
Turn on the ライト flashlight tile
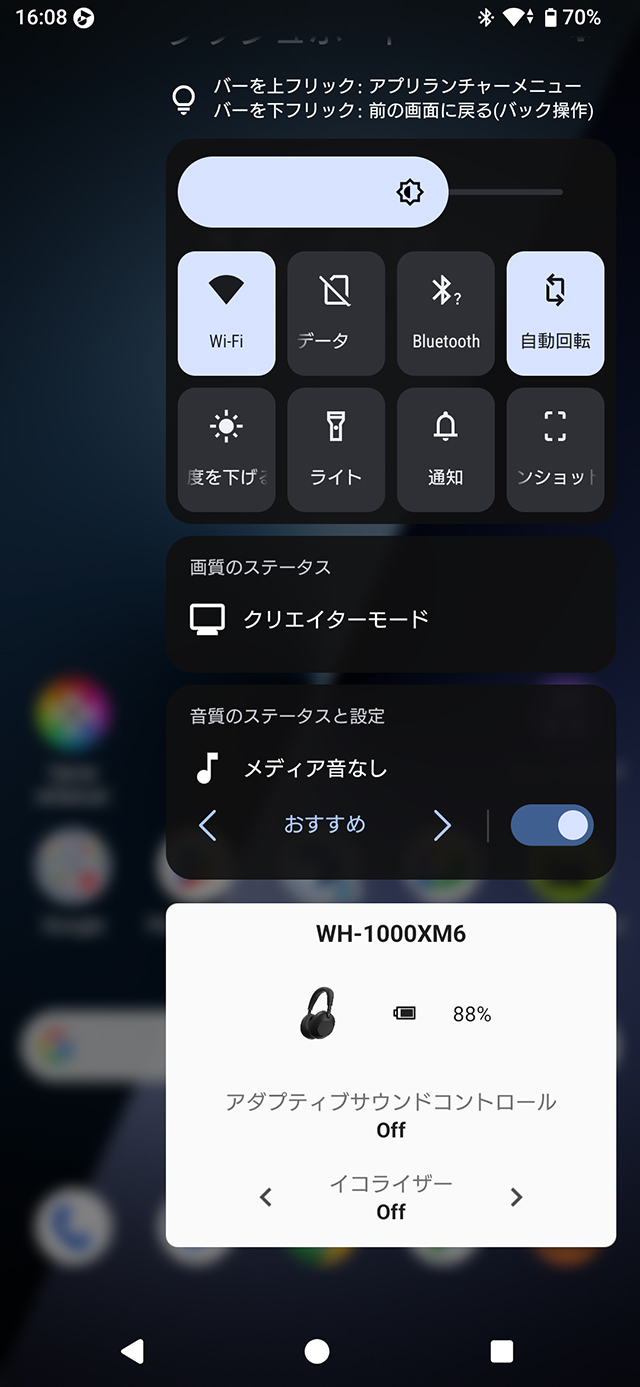336,450
